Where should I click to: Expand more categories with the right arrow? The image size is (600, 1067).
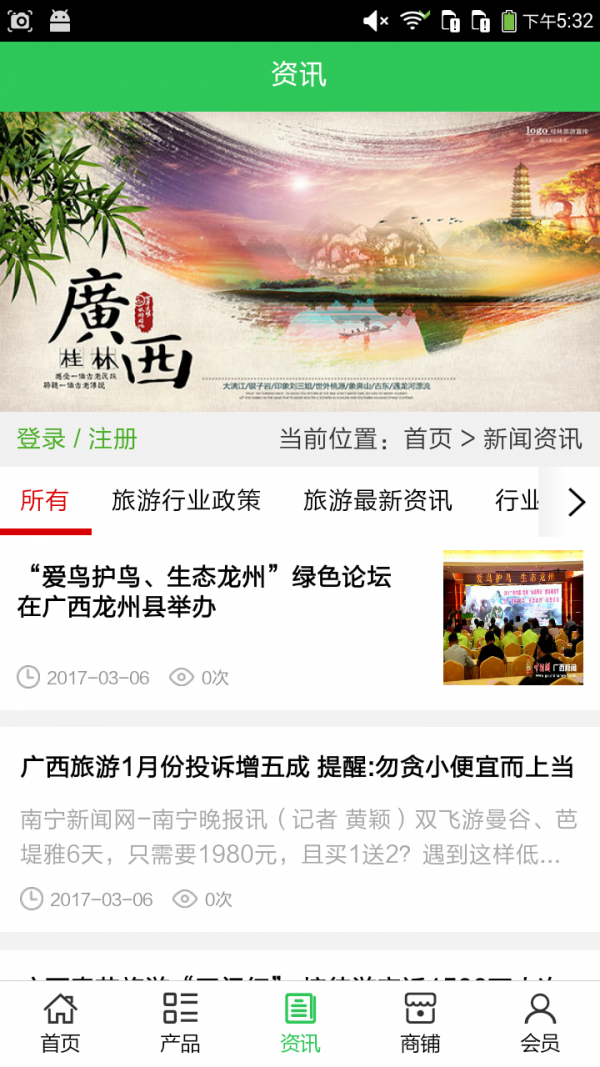[x=576, y=502]
